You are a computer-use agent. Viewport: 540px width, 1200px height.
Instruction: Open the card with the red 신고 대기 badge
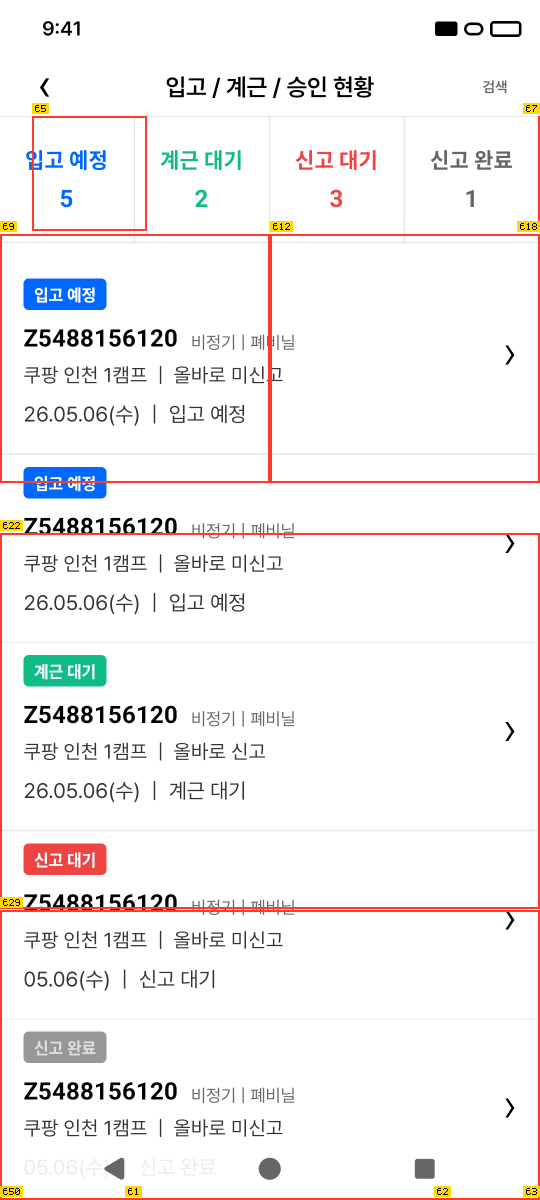pos(270,925)
